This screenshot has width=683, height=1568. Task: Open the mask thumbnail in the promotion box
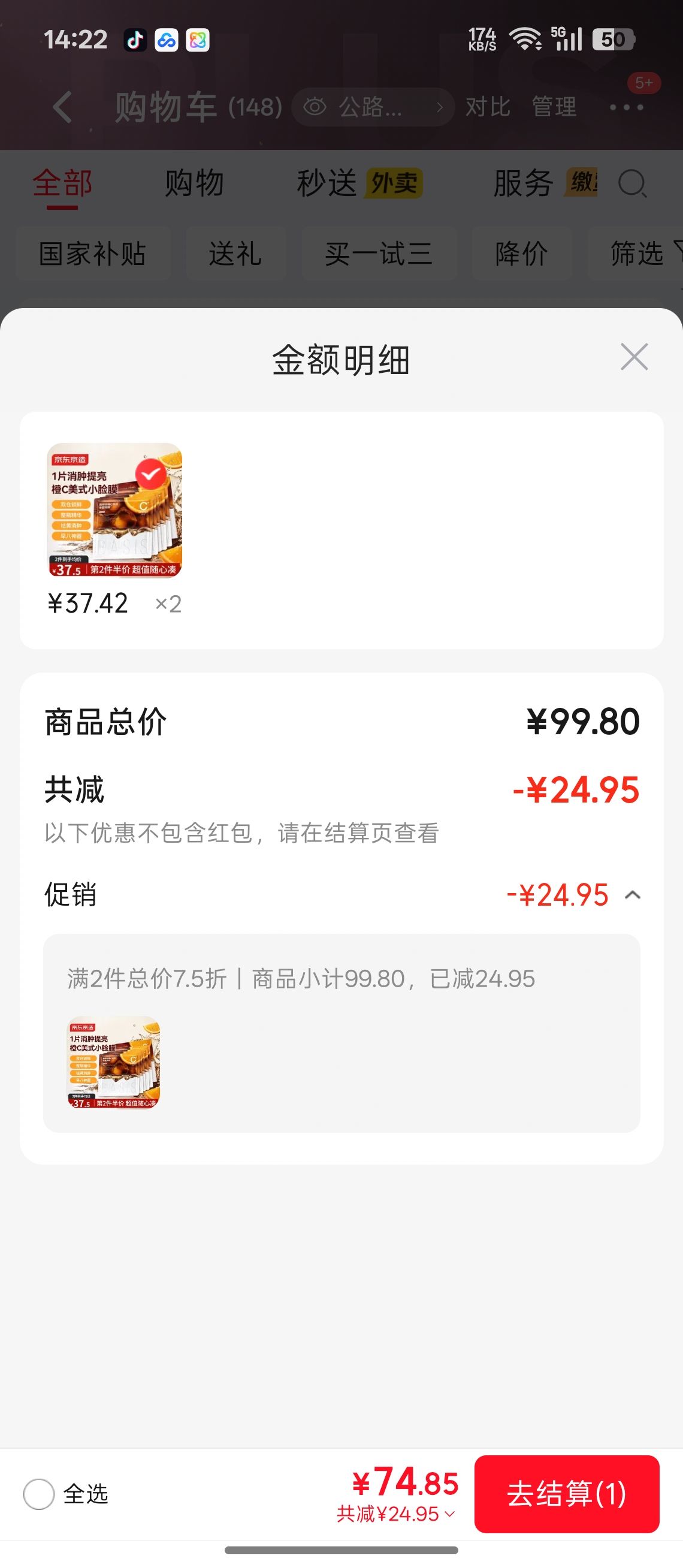(114, 1062)
